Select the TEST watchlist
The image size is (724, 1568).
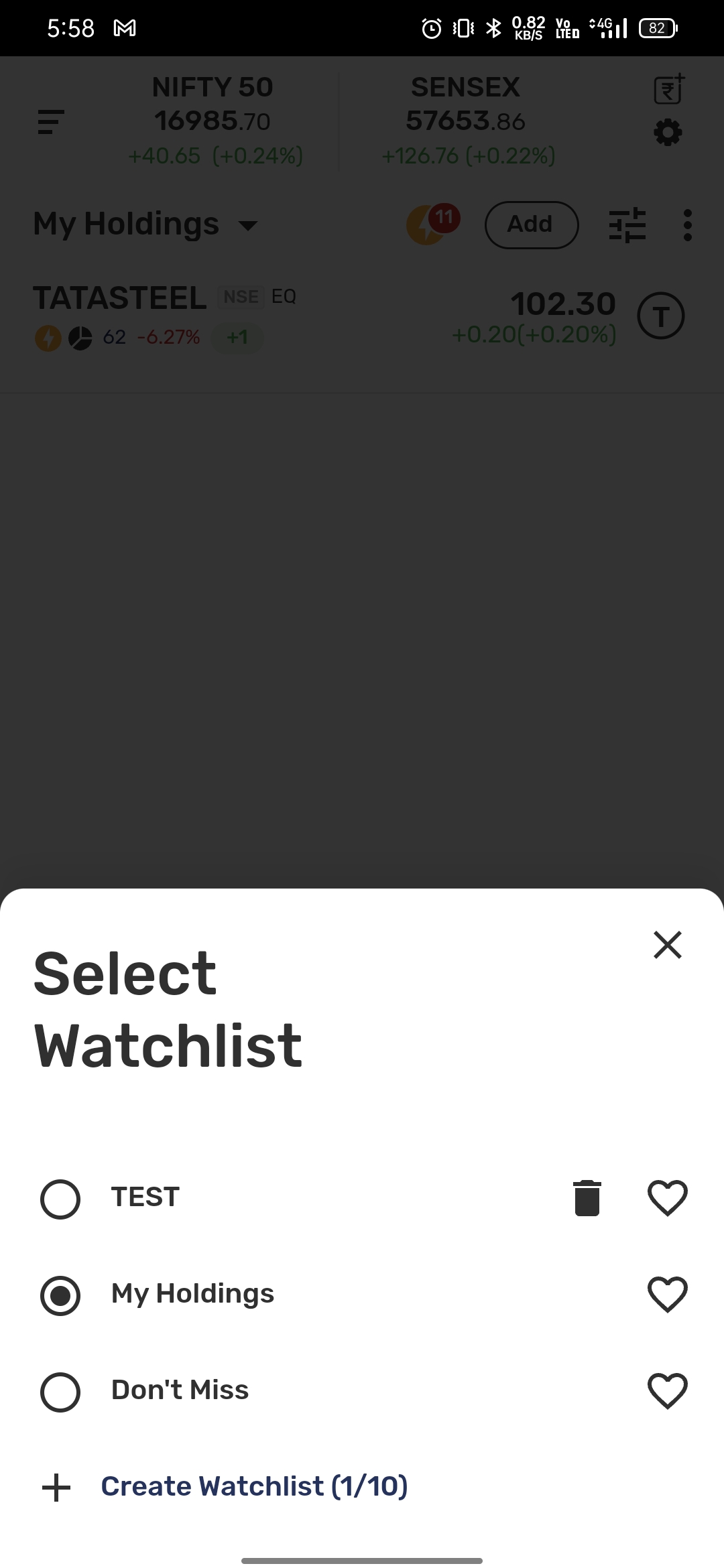tap(60, 1199)
